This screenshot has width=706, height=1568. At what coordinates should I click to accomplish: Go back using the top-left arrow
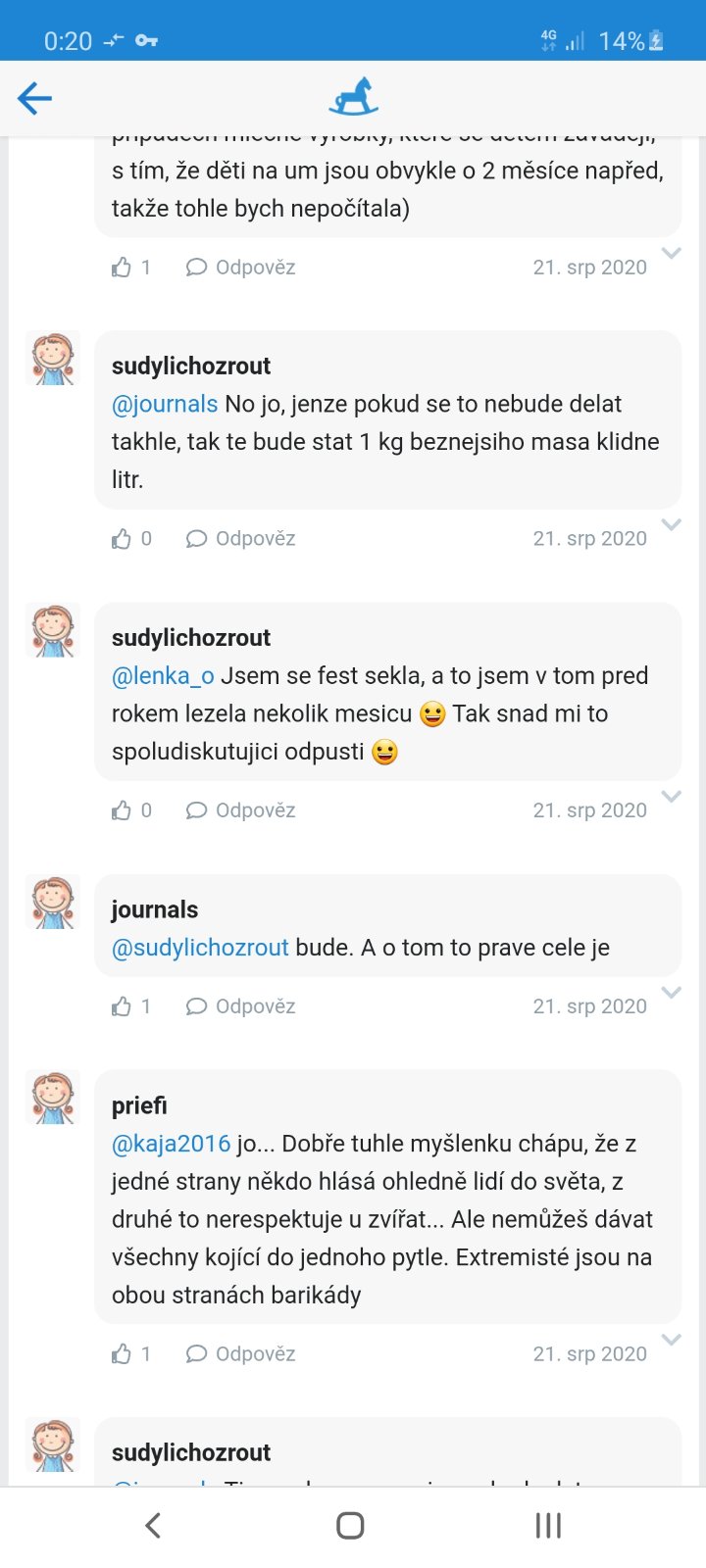[x=34, y=98]
